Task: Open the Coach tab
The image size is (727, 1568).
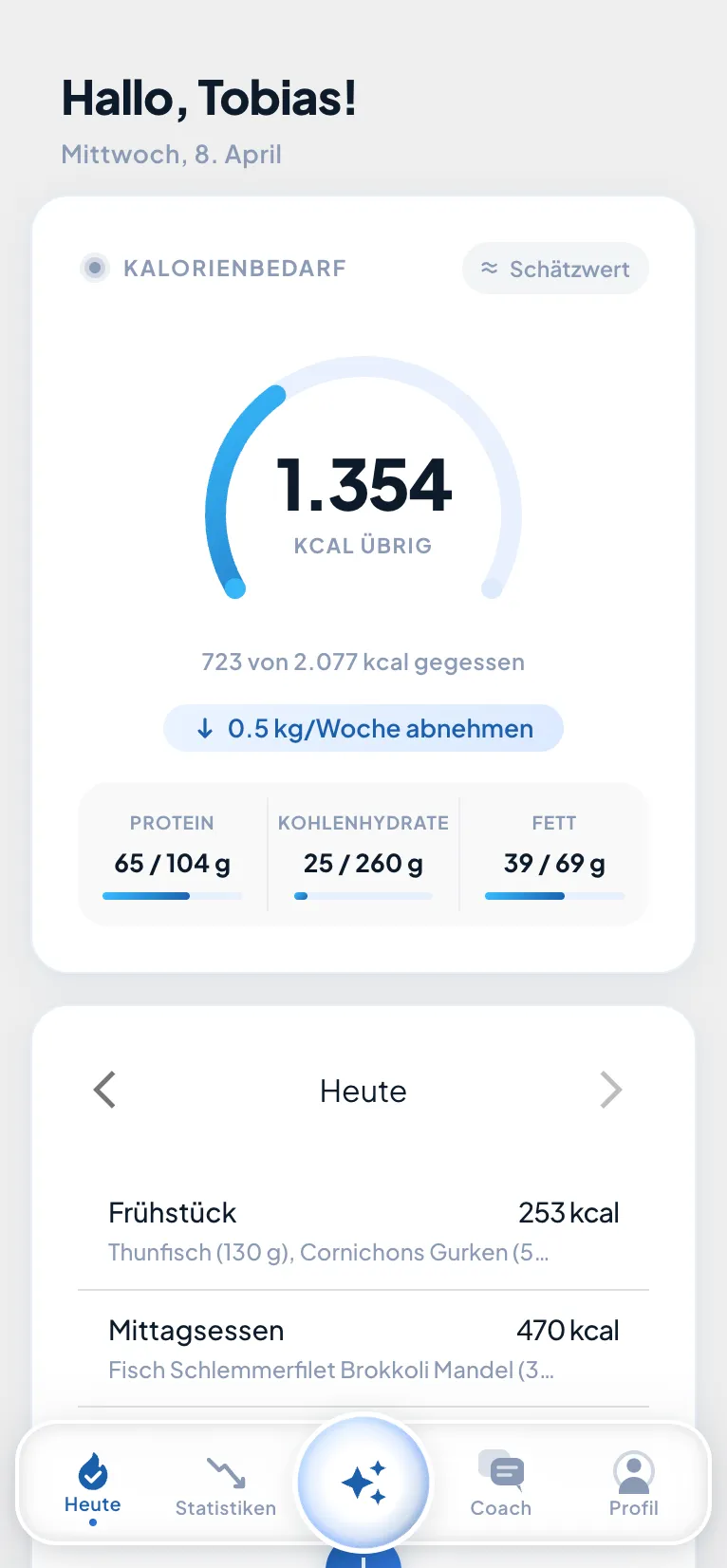Action: click(501, 1484)
